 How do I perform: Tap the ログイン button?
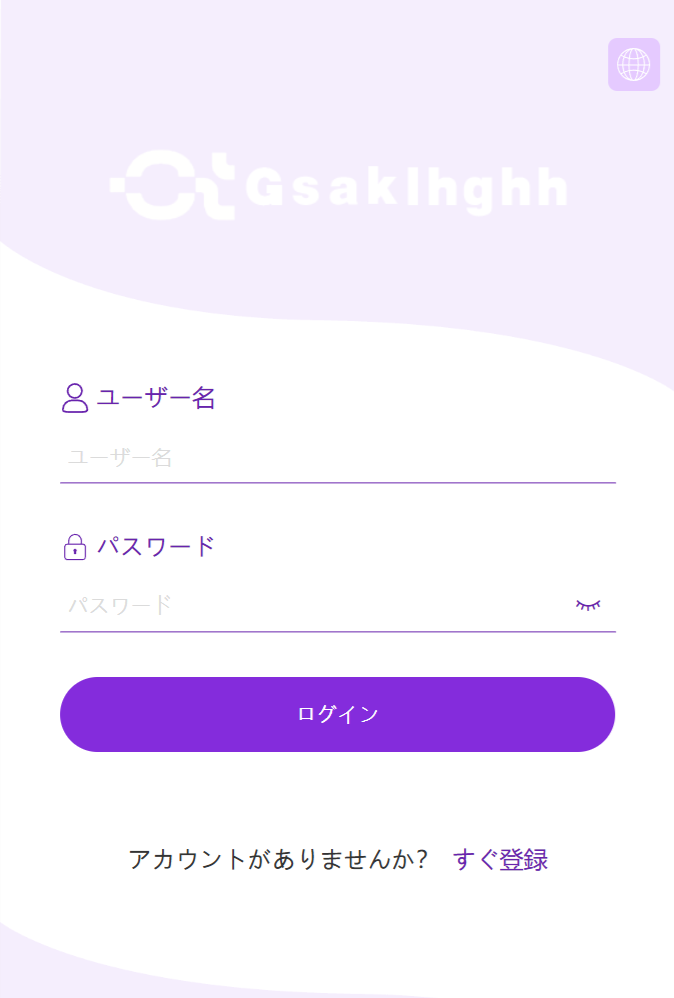(x=337, y=714)
